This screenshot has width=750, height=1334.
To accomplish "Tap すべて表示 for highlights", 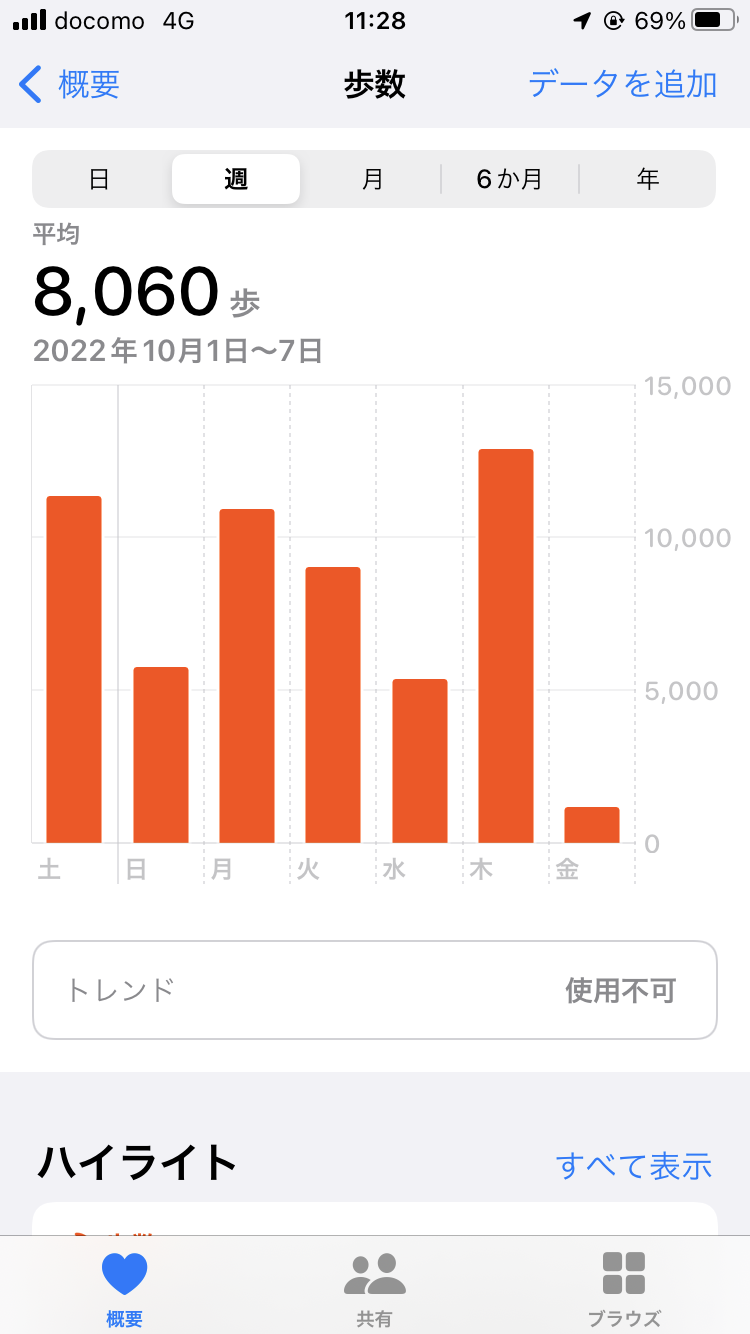I will [634, 1166].
